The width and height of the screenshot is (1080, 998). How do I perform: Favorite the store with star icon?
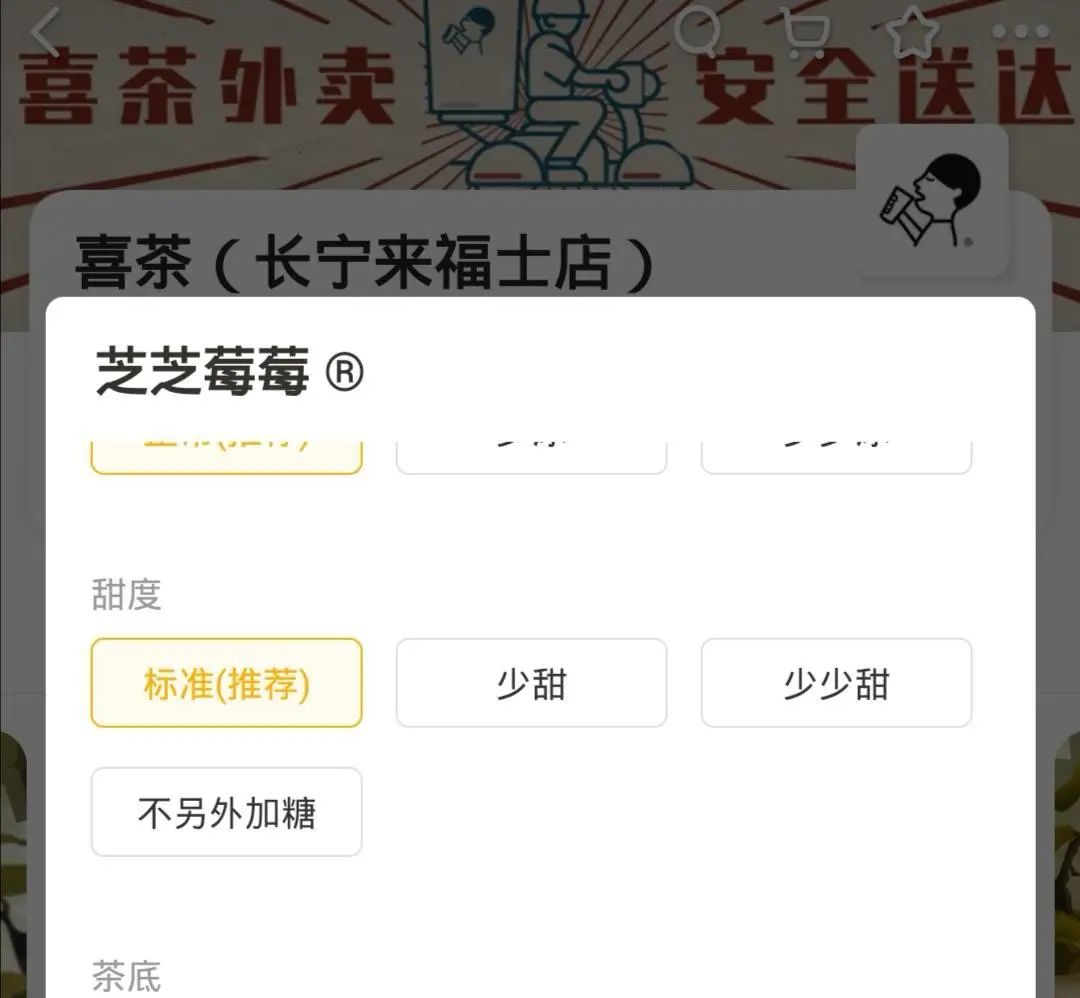[x=912, y=33]
